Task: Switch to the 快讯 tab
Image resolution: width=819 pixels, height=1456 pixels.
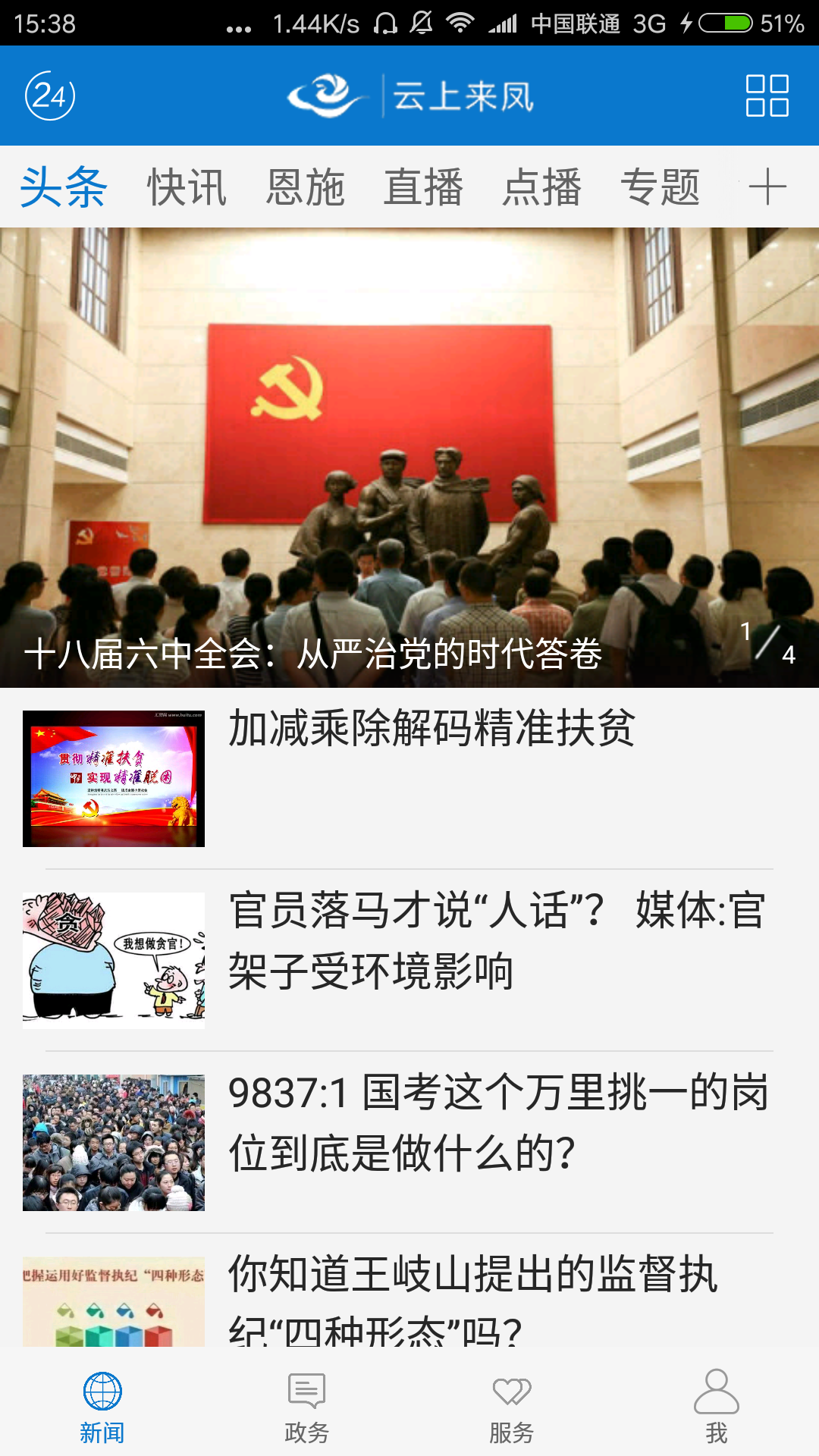Action: click(x=187, y=187)
